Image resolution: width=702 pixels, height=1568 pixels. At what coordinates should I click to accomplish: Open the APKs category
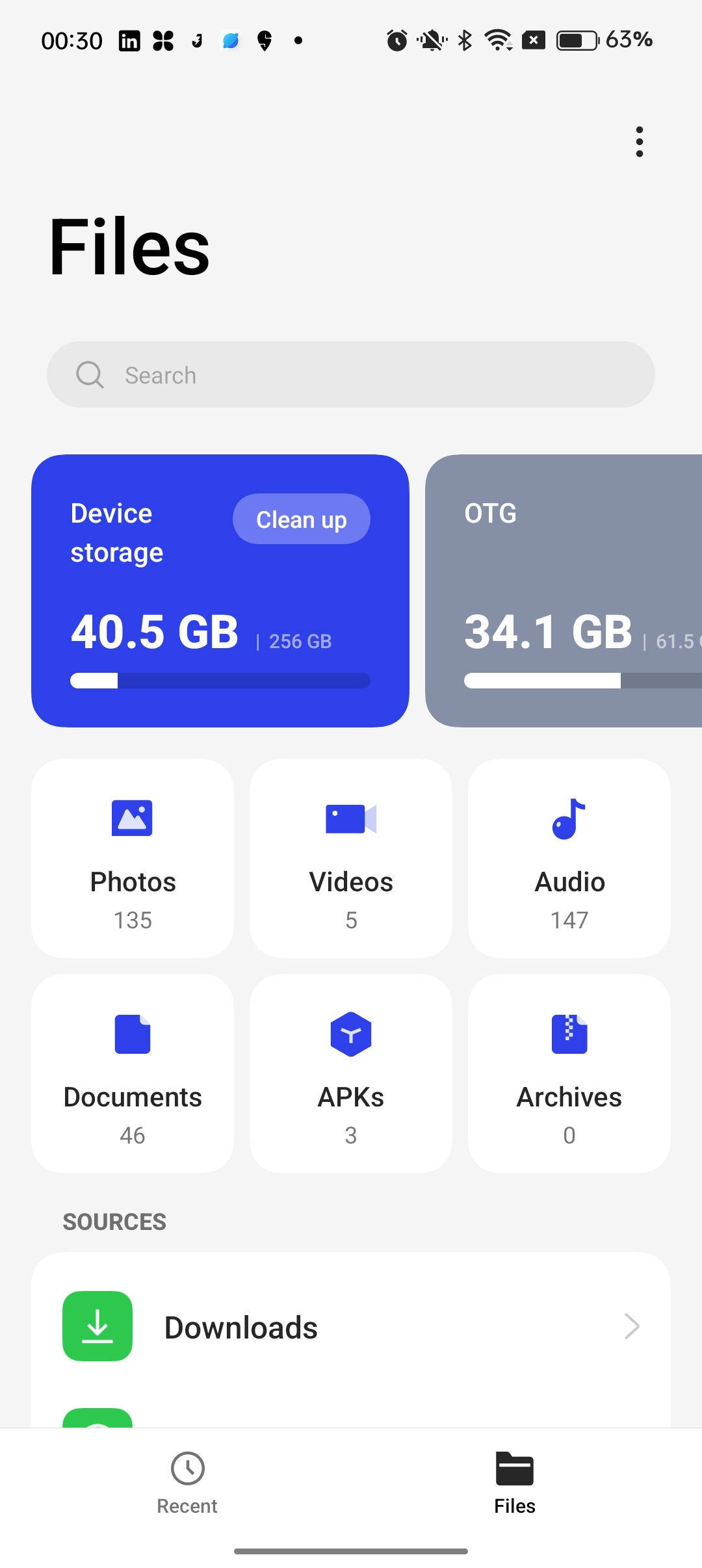350,1073
